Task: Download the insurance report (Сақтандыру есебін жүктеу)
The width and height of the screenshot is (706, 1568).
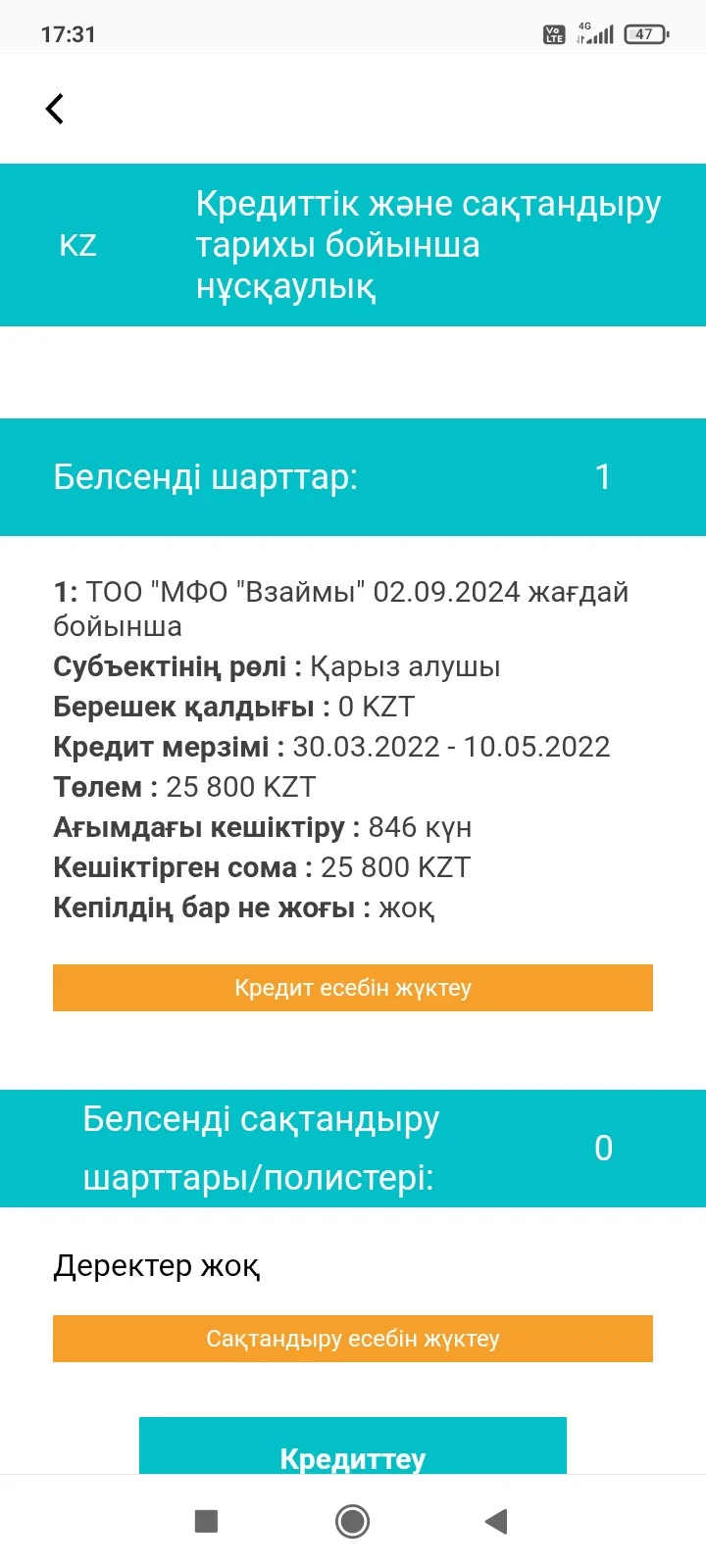Action: point(353,1339)
